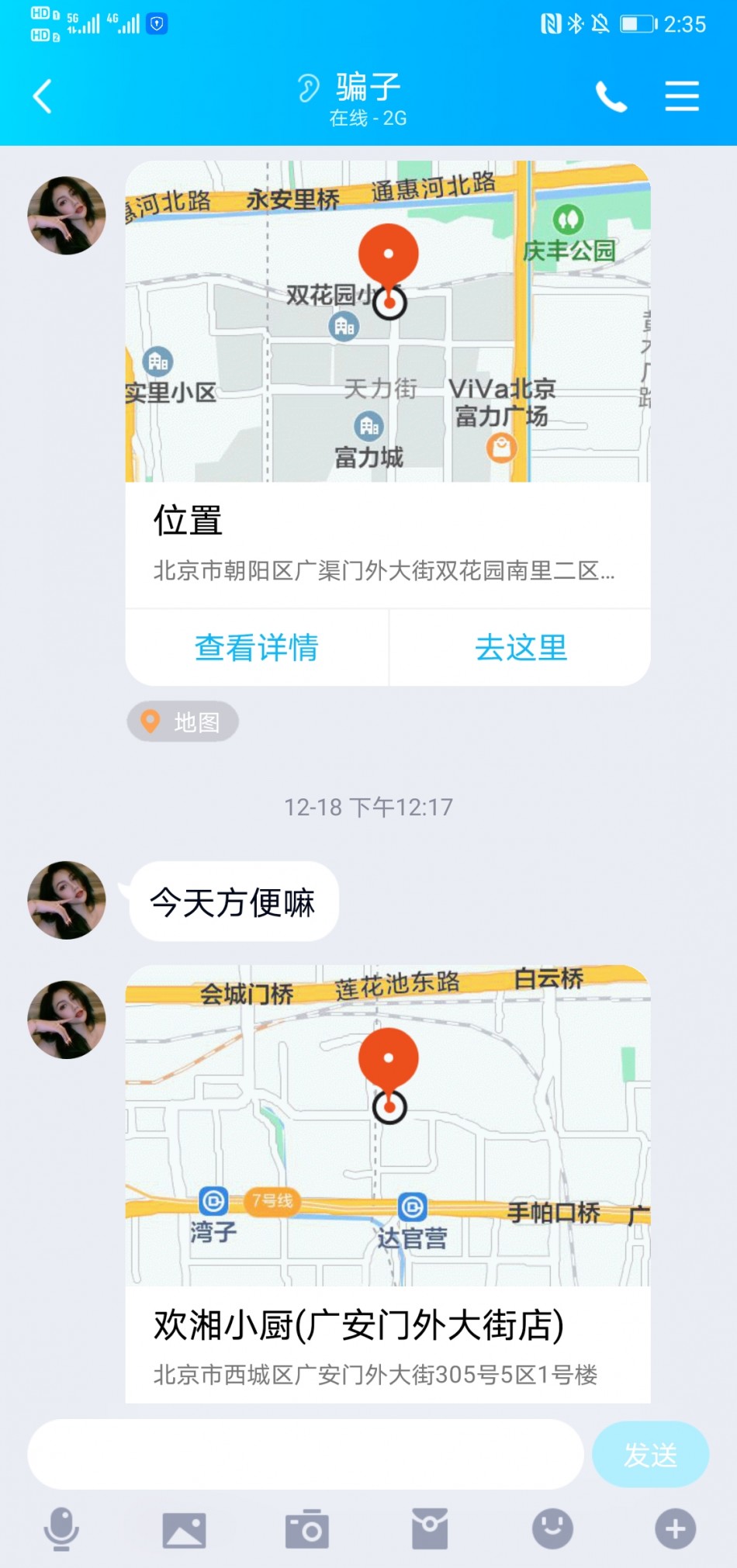
Task: Open the emoji sticker panel
Action: pyautogui.click(x=552, y=1529)
